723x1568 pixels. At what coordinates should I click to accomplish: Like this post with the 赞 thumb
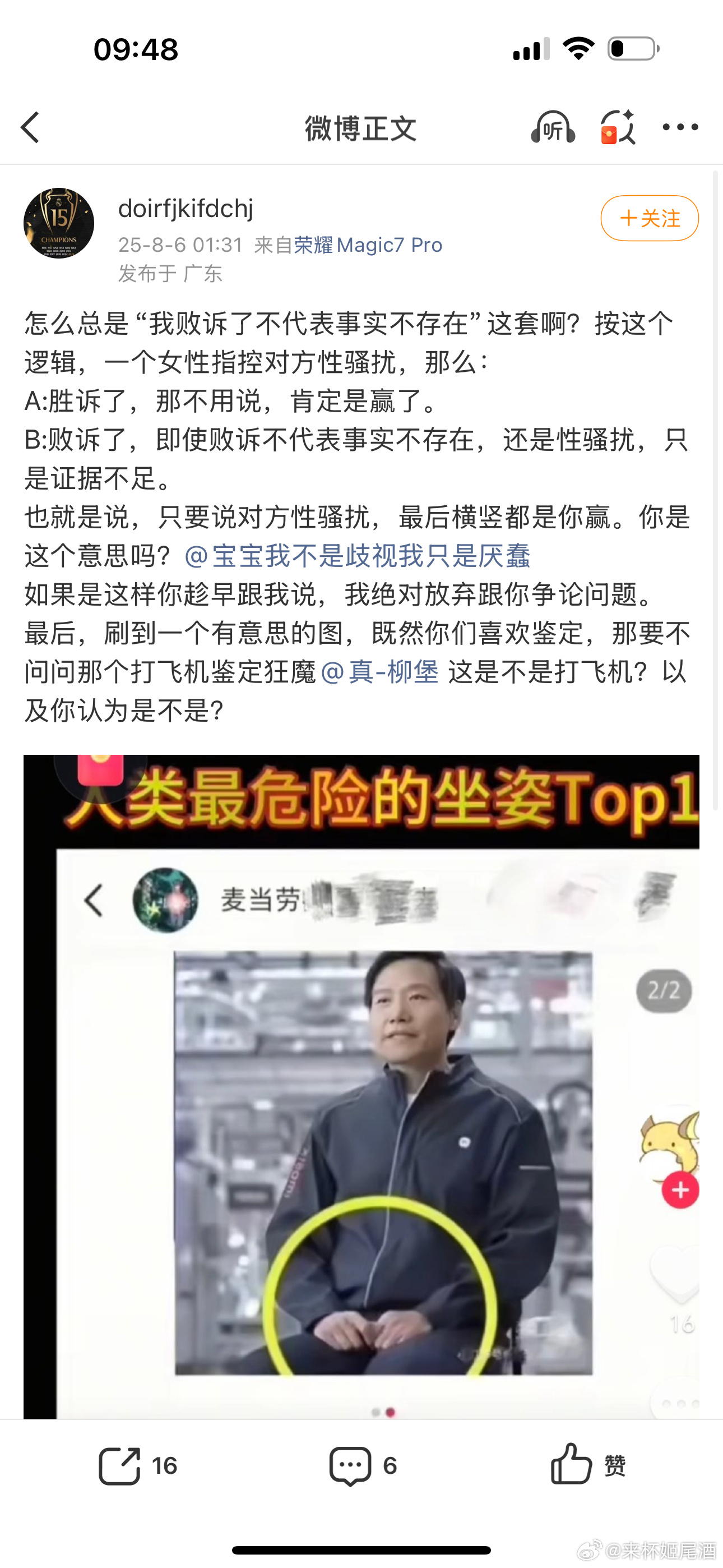coord(588,1466)
